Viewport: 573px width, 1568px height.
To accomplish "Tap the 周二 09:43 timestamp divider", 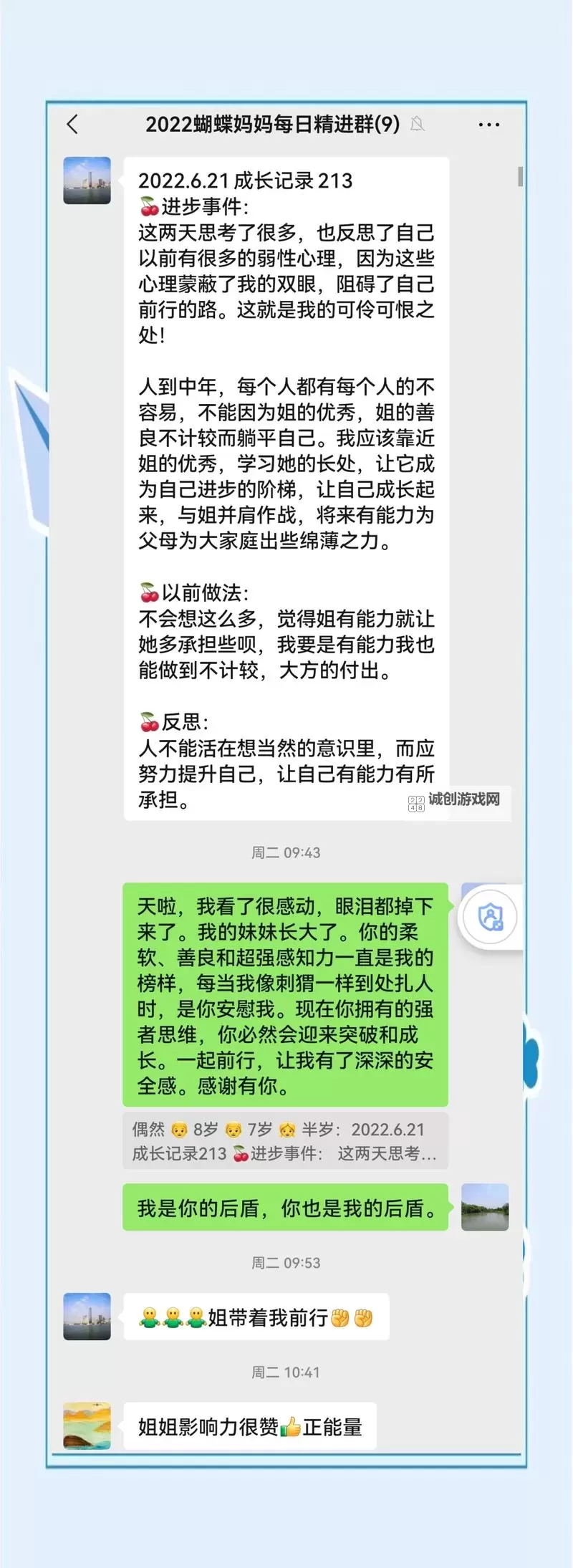I will tap(286, 852).
